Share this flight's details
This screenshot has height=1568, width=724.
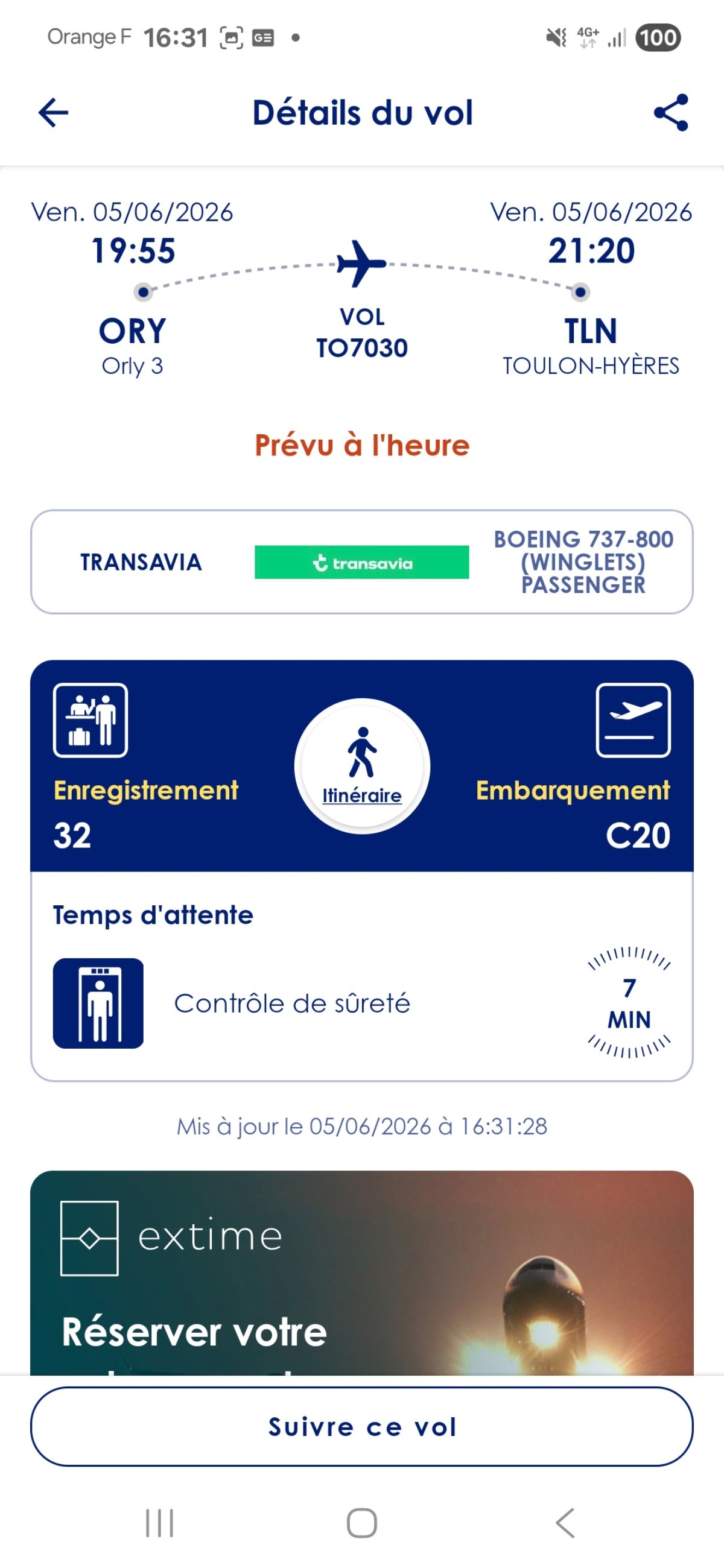671,113
